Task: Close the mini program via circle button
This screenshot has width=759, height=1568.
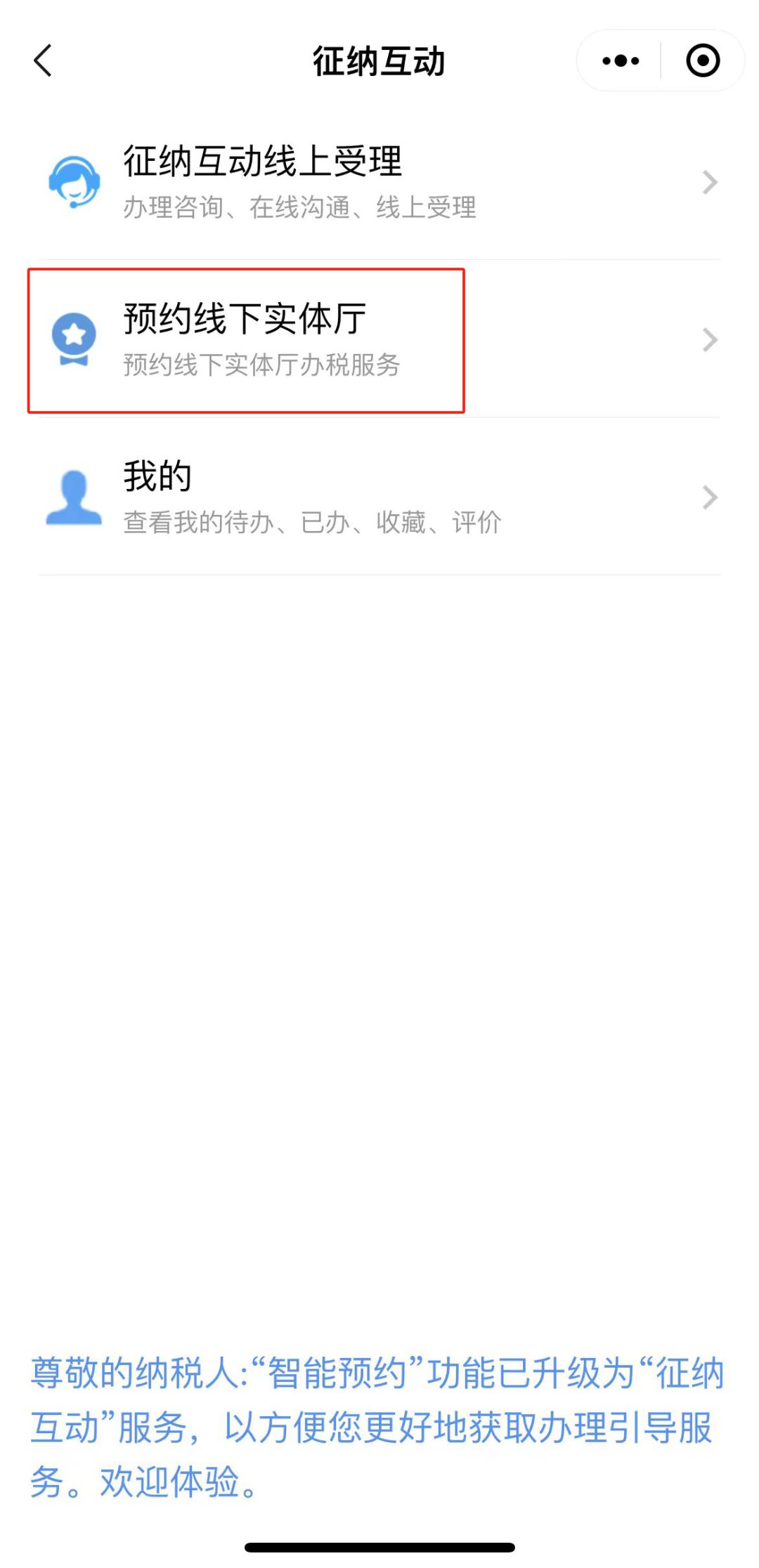Action: 703,60
